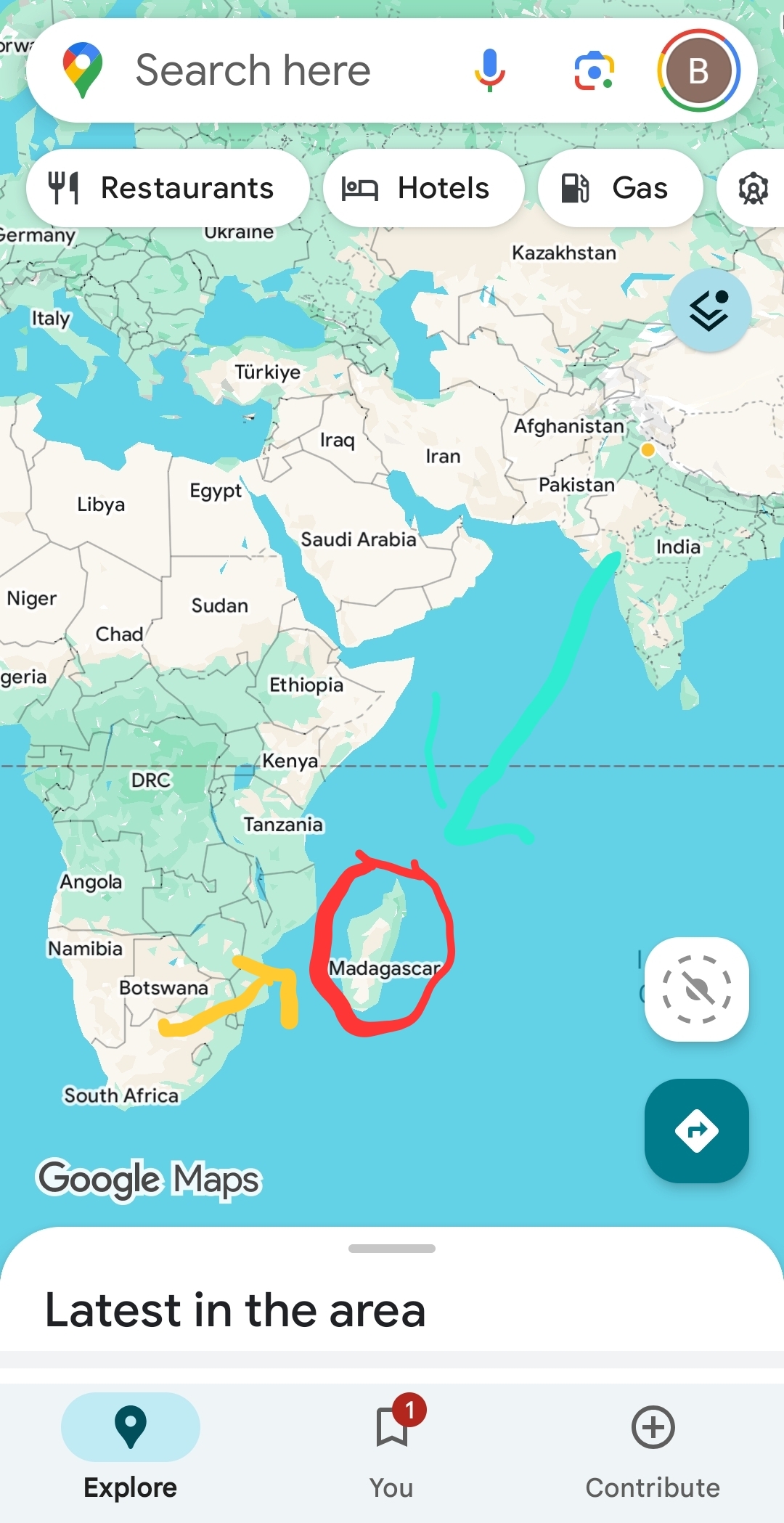The image size is (784, 1523).
Task: Select the Restaurants chip
Action: tap(168, 188)
